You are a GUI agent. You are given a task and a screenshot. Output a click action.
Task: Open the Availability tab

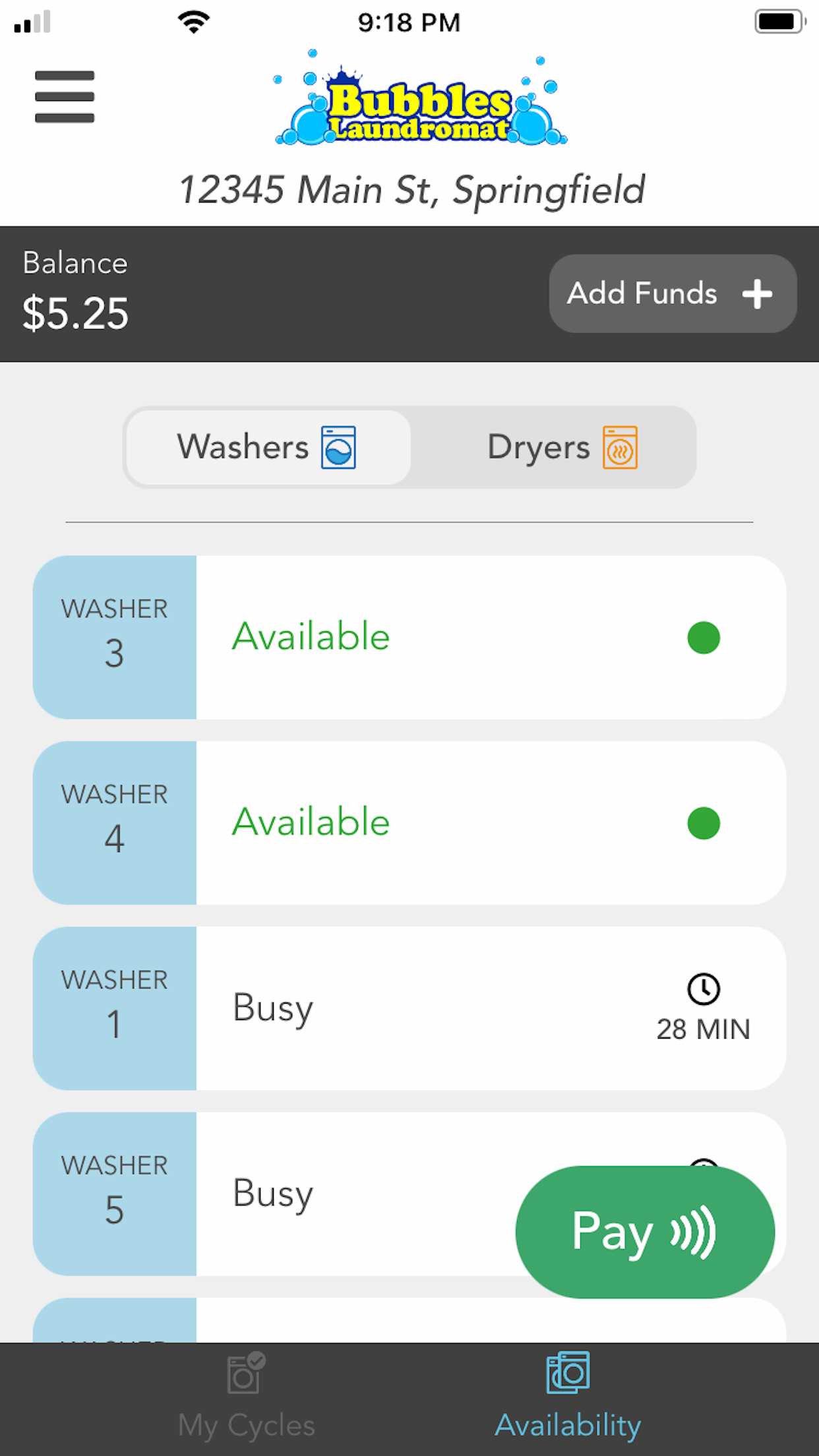click(568, 1398)
